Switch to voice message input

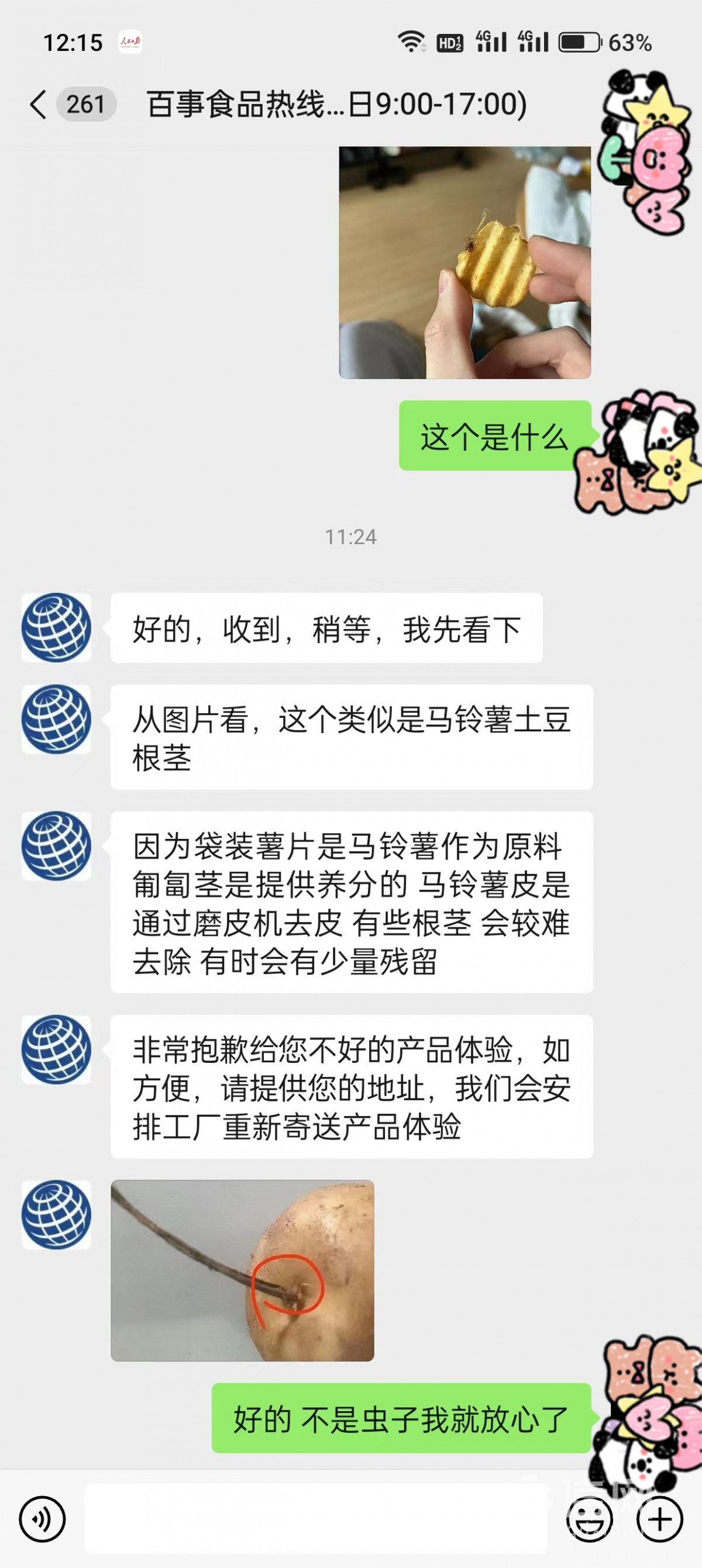tap(42, 1519)
